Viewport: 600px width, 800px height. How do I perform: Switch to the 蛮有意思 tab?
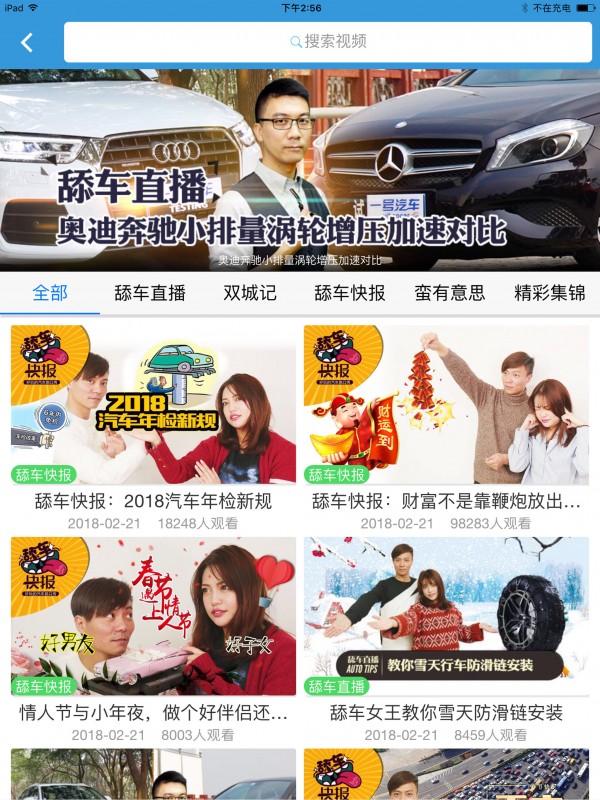coord(450,293)
